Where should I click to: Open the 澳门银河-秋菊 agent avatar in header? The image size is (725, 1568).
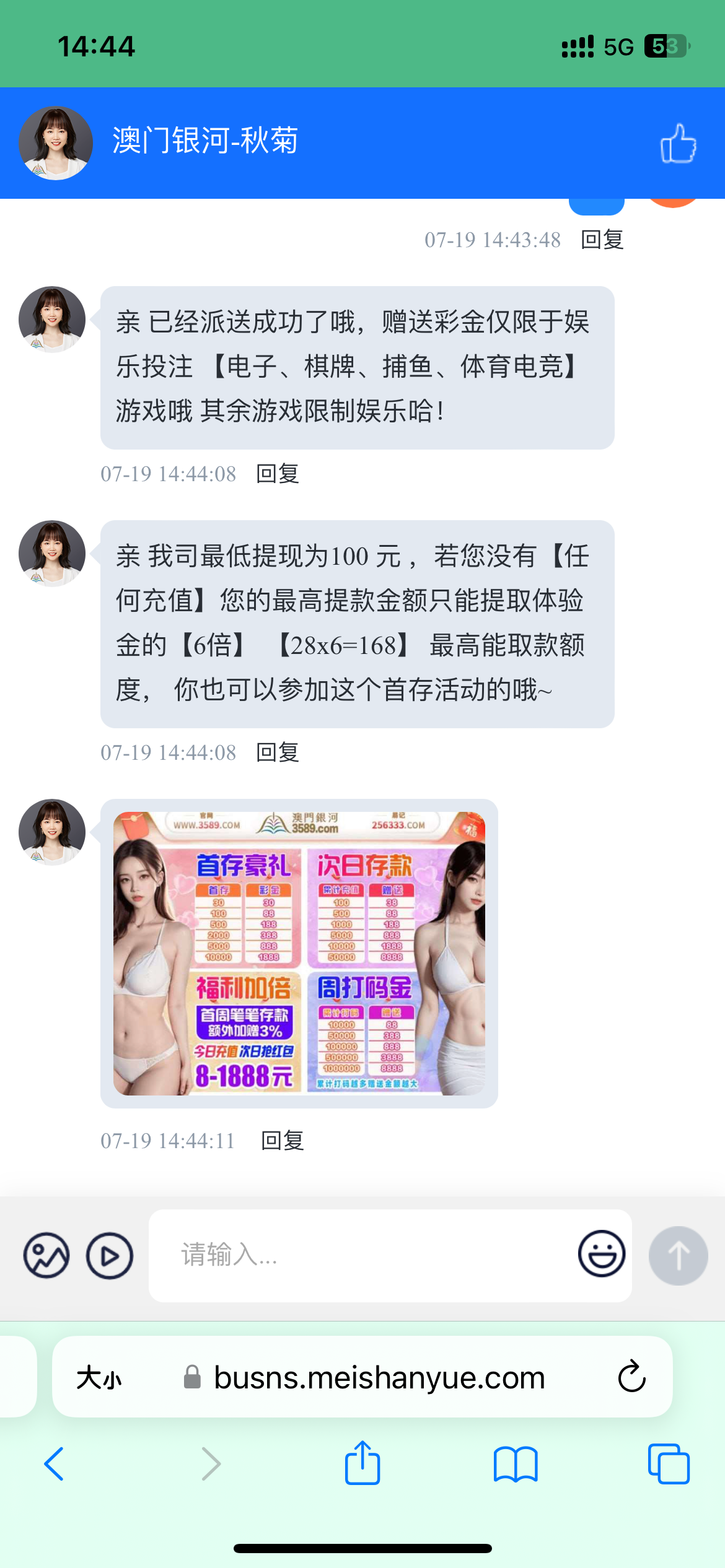tap(56, 143)
